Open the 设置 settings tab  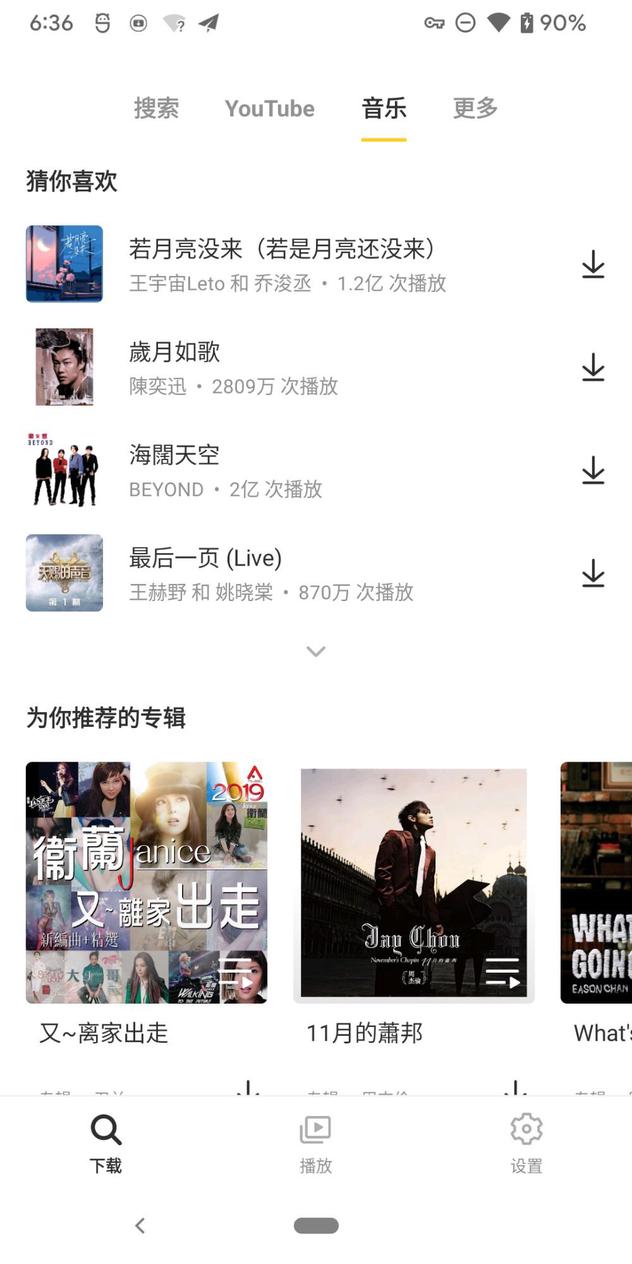click(x=526, y=1143)
